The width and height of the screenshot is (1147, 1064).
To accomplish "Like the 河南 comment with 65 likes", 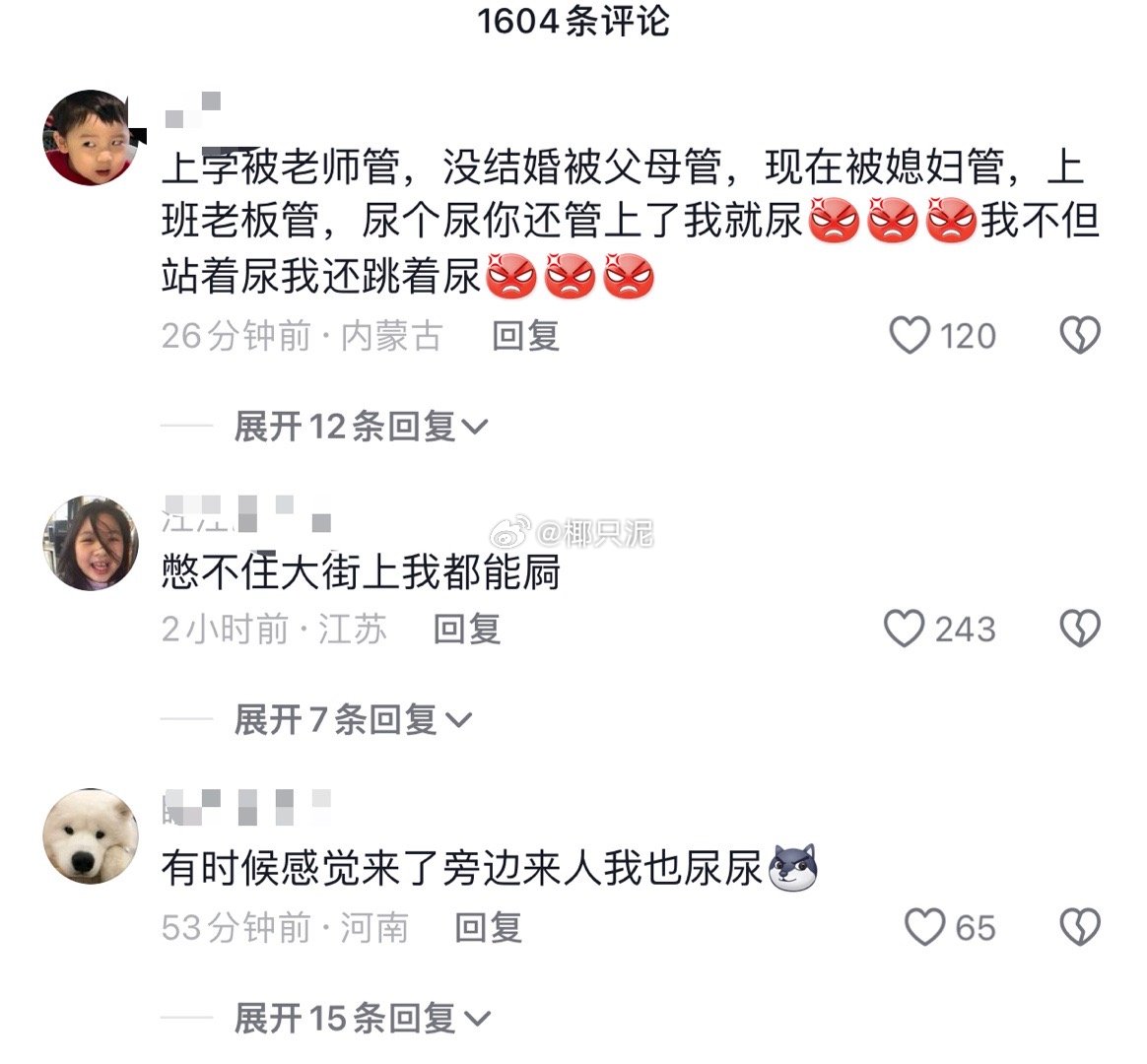I will [x=924, y=927].
